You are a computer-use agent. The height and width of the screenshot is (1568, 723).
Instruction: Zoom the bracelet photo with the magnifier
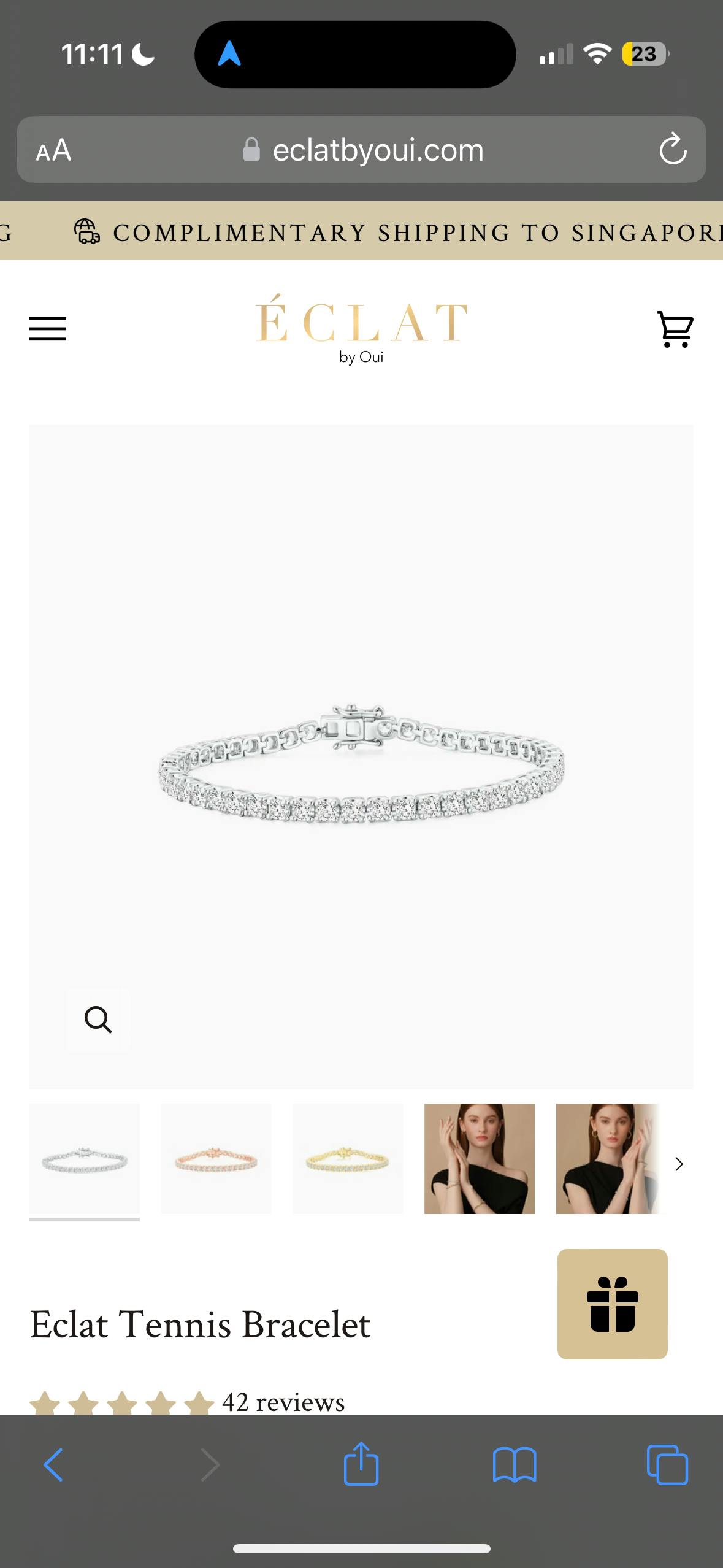point(98,1020)
